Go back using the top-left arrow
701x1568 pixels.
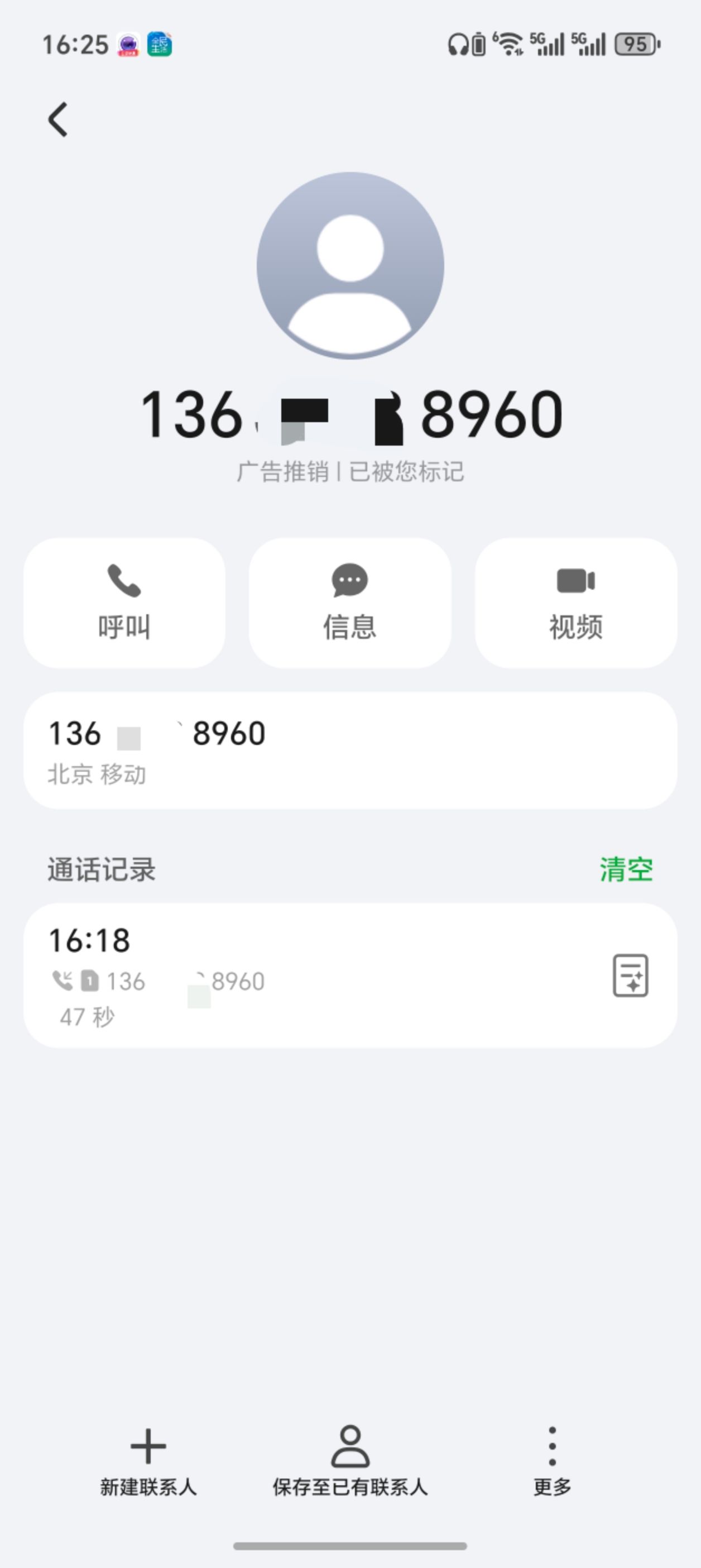click(x=58, y=119)
